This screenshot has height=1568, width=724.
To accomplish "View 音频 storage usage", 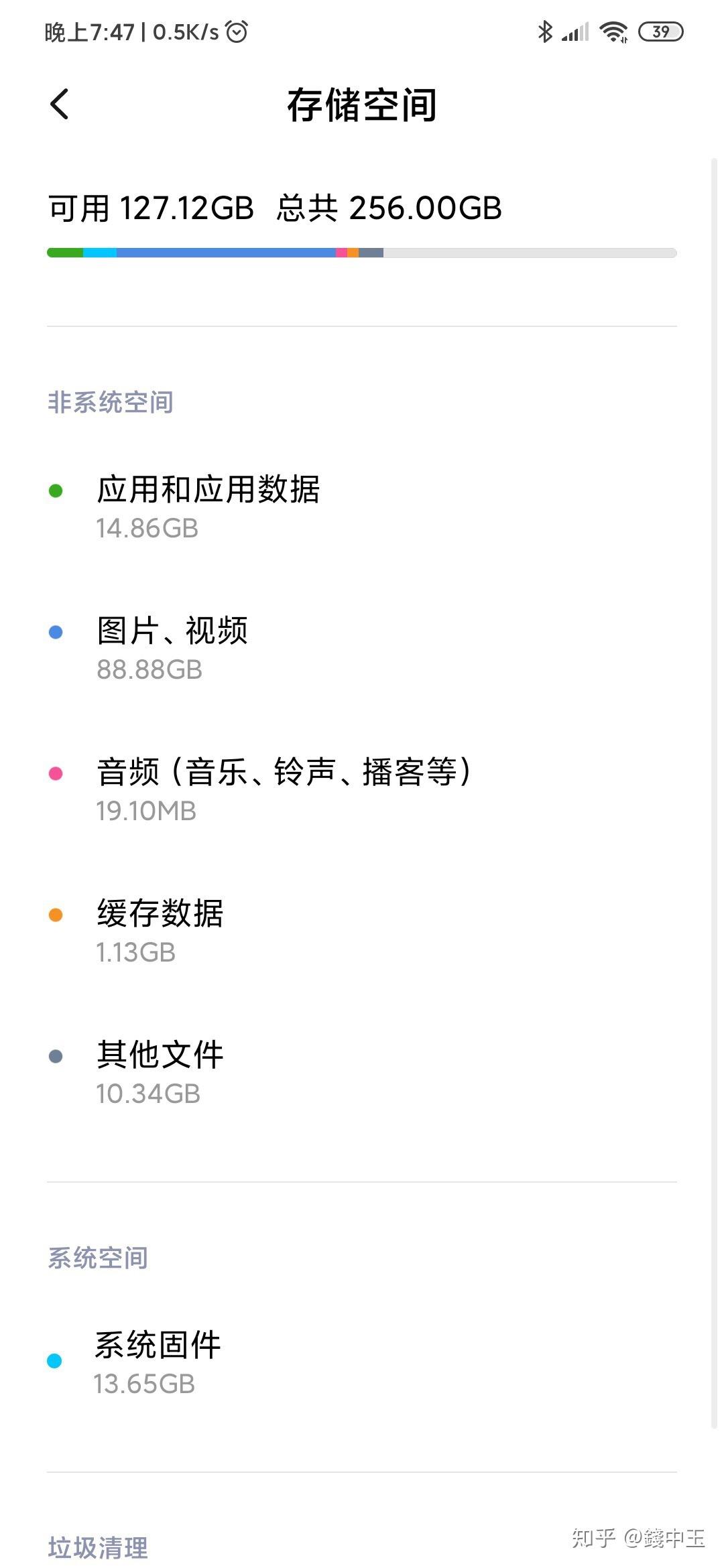I will 283,789.
